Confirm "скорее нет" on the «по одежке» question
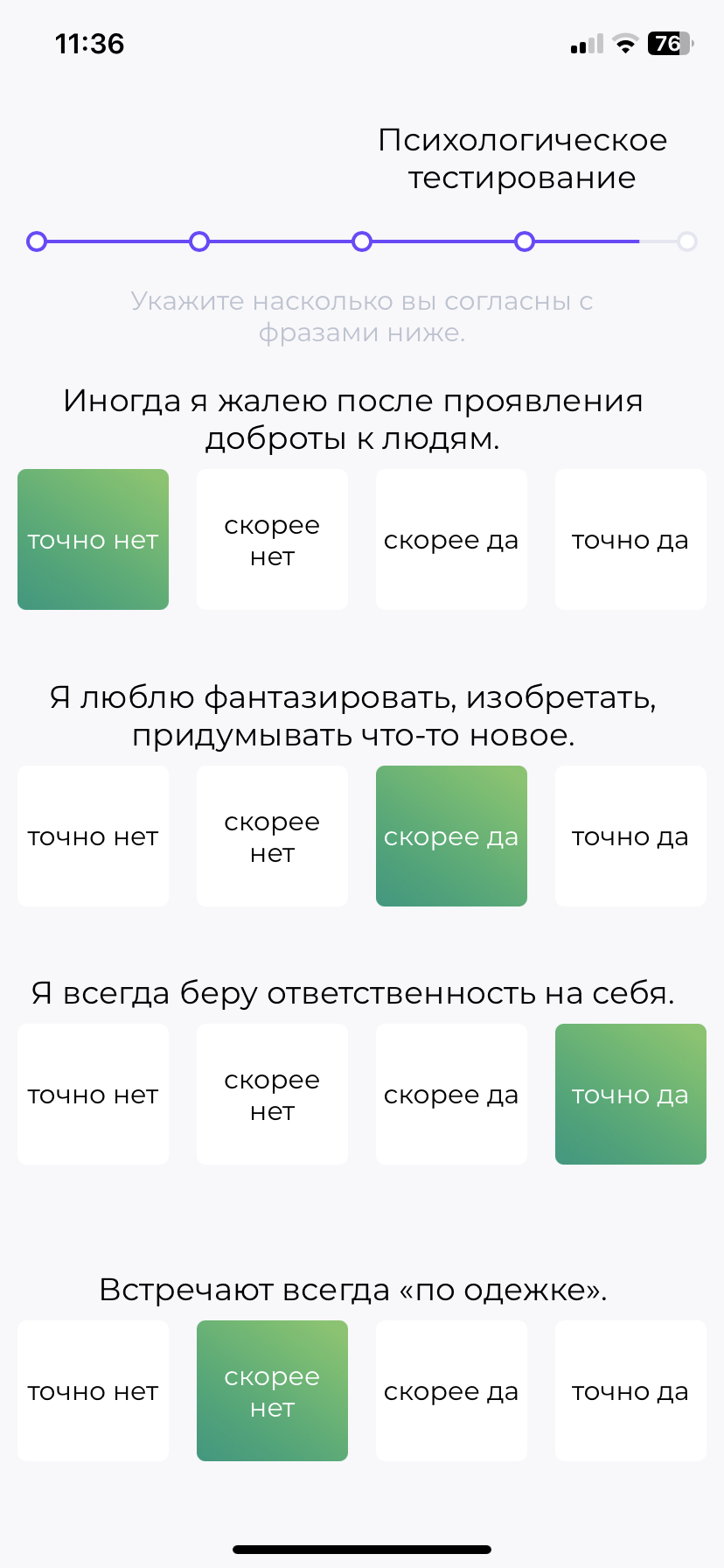Viewport: 724px width, 1568px height. (272, 1390)
